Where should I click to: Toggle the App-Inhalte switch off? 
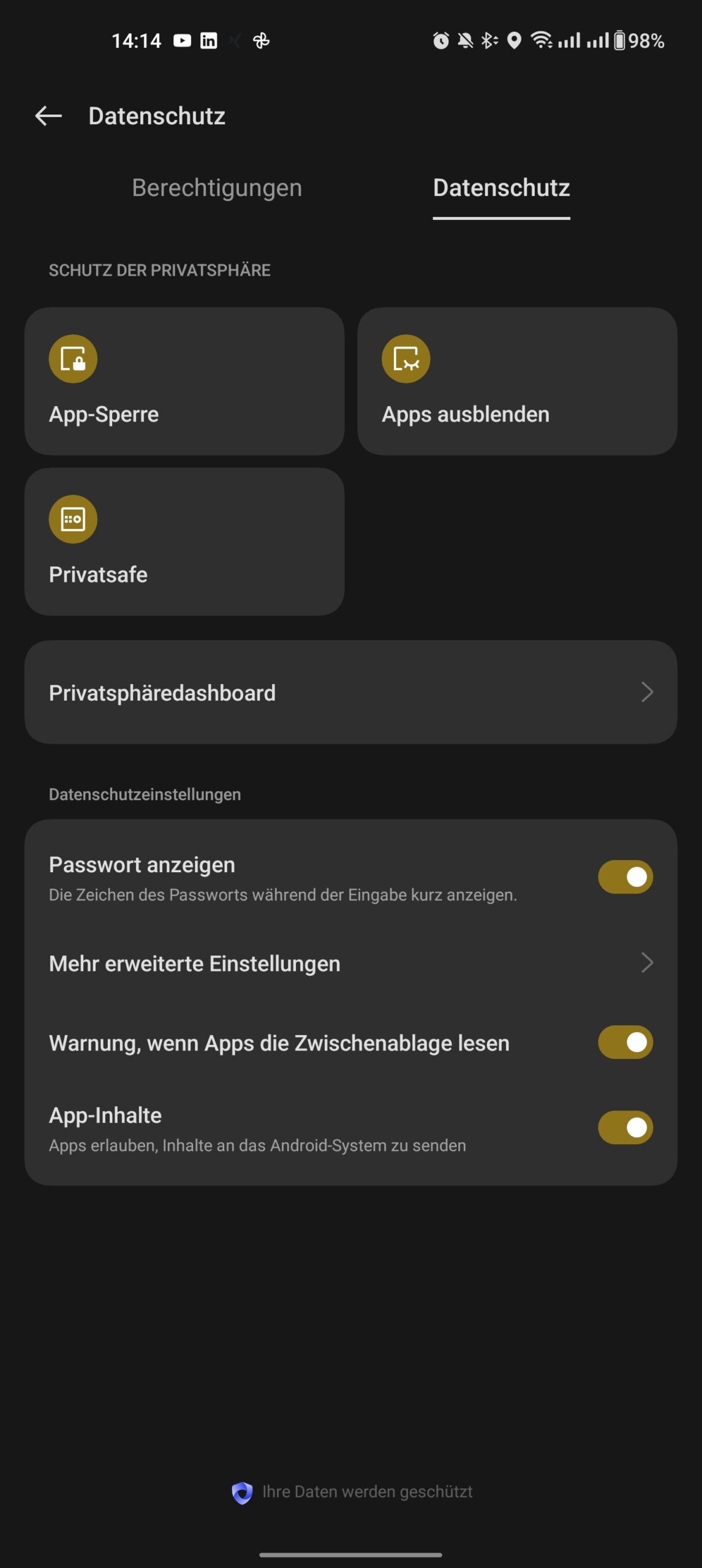625,1128
